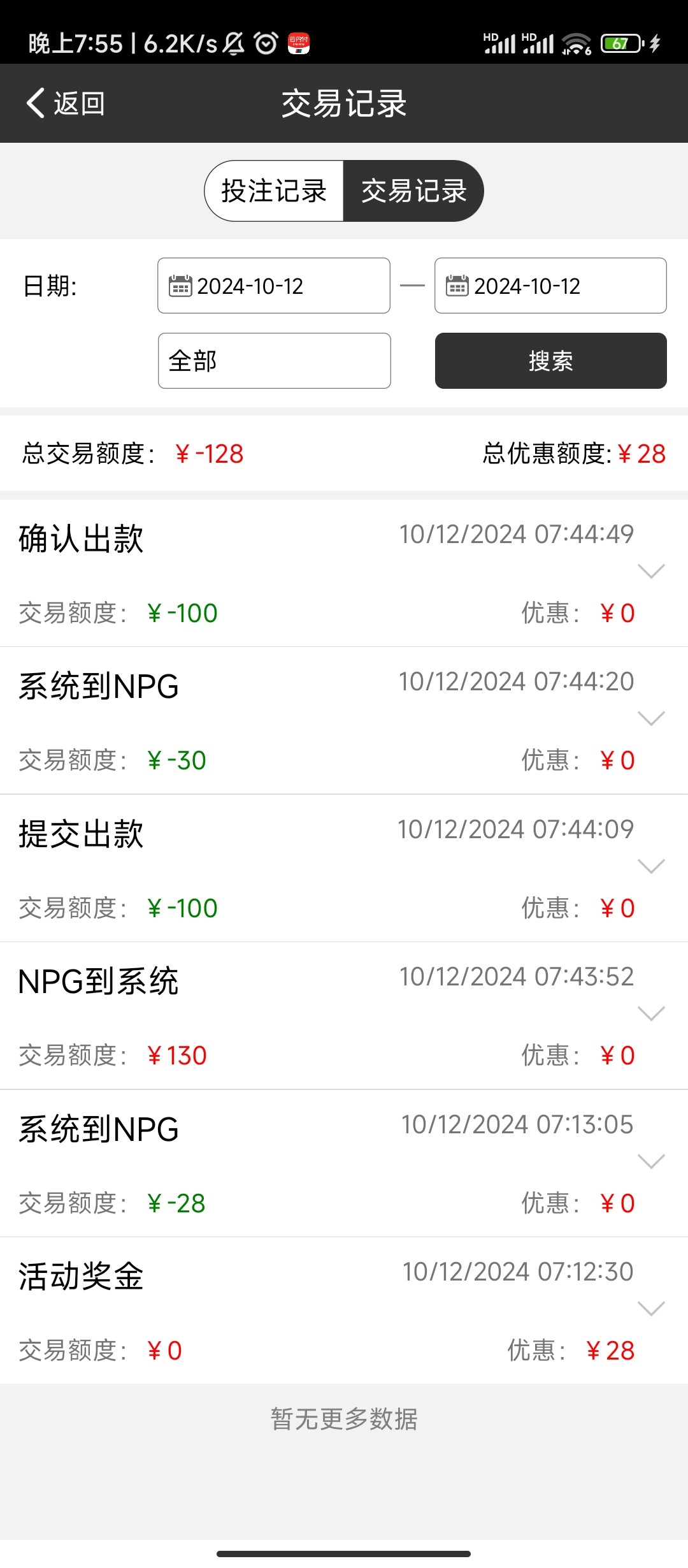688x1568 pixels.
Task: Select the 交易记录 tab
Action: coord(413,191)
